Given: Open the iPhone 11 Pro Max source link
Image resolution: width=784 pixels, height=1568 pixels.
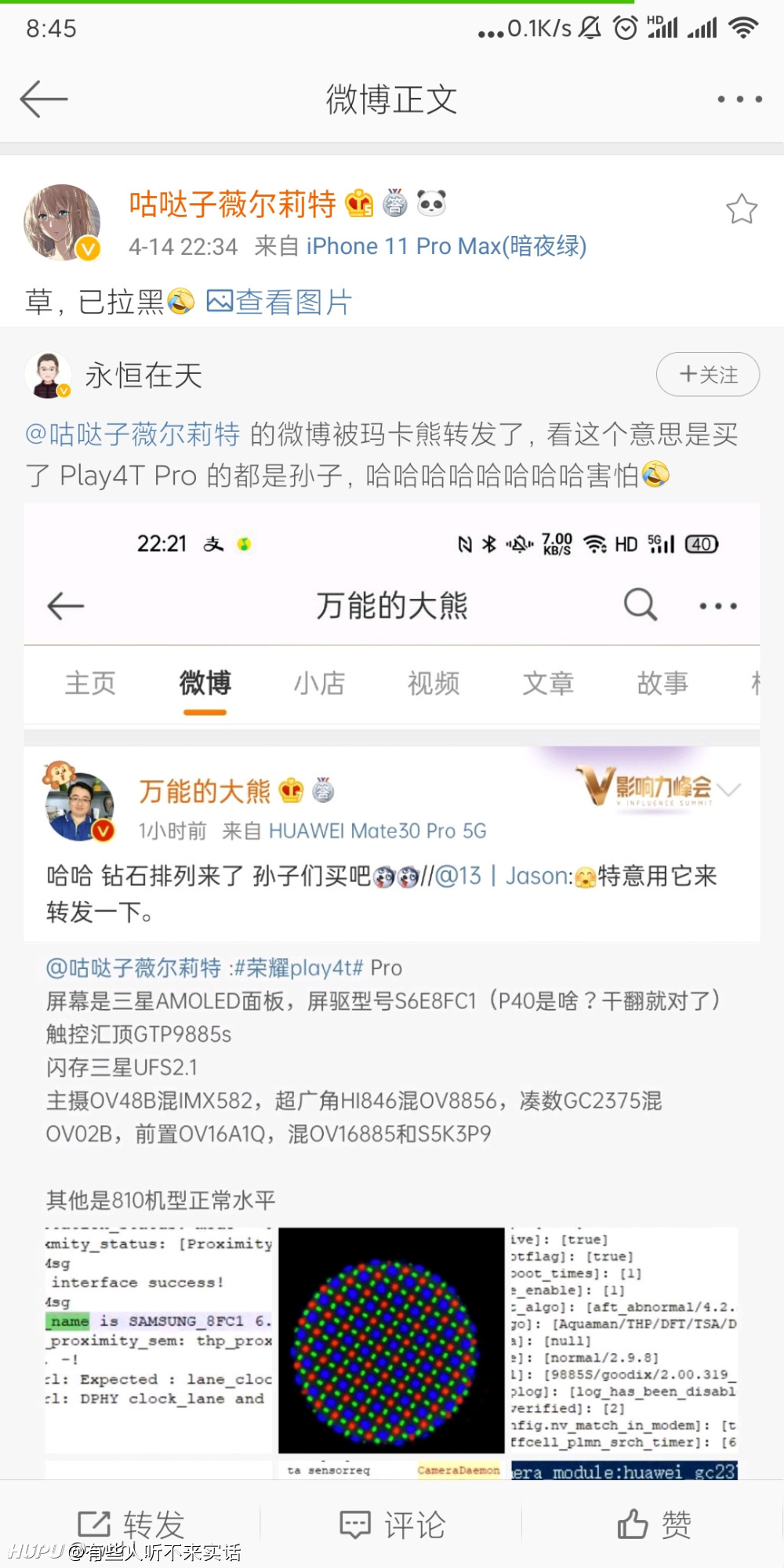Looking at the screenshot, I should (446, 246).
